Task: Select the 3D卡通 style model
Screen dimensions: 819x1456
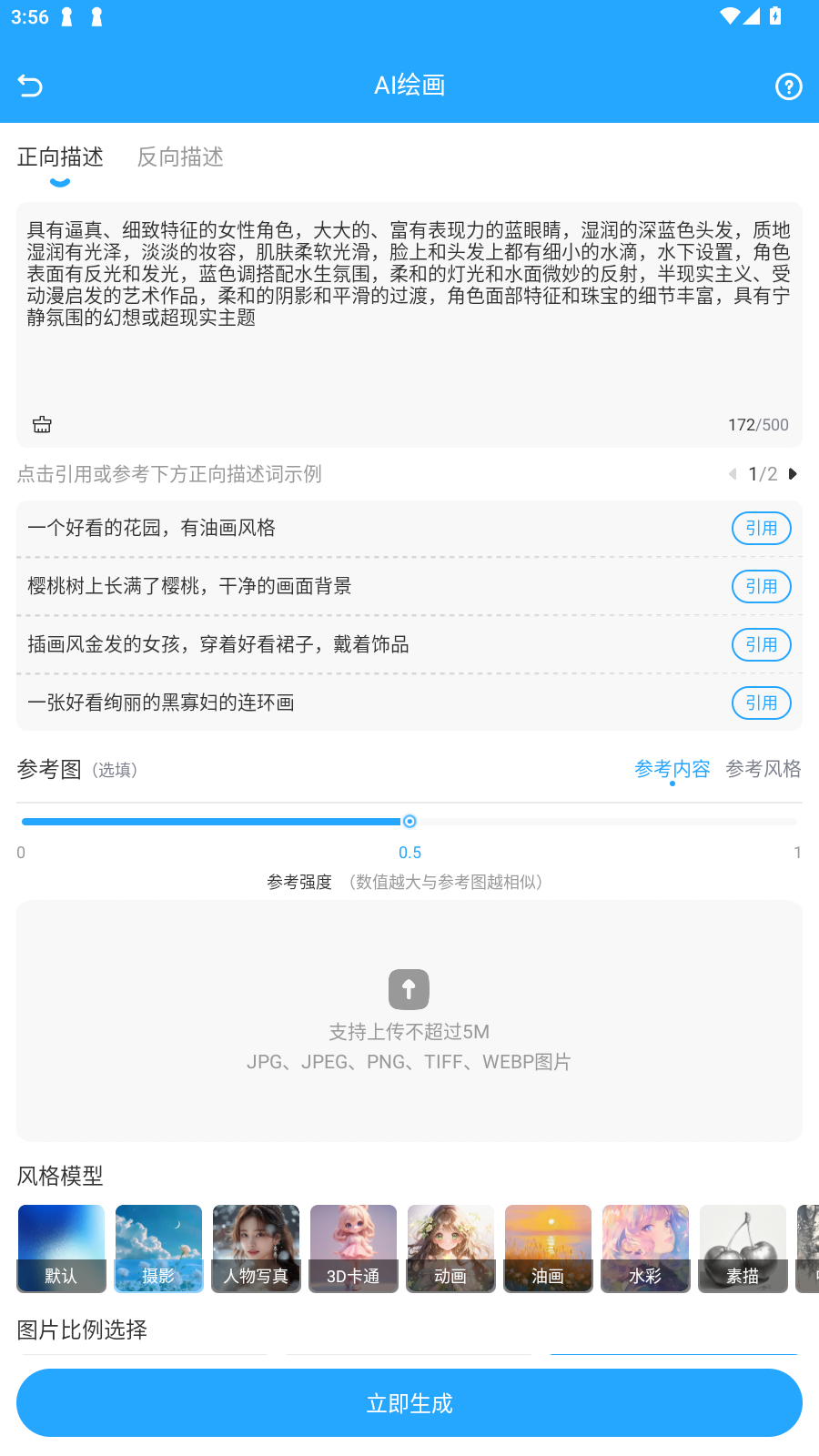Action: point(353,1249)
